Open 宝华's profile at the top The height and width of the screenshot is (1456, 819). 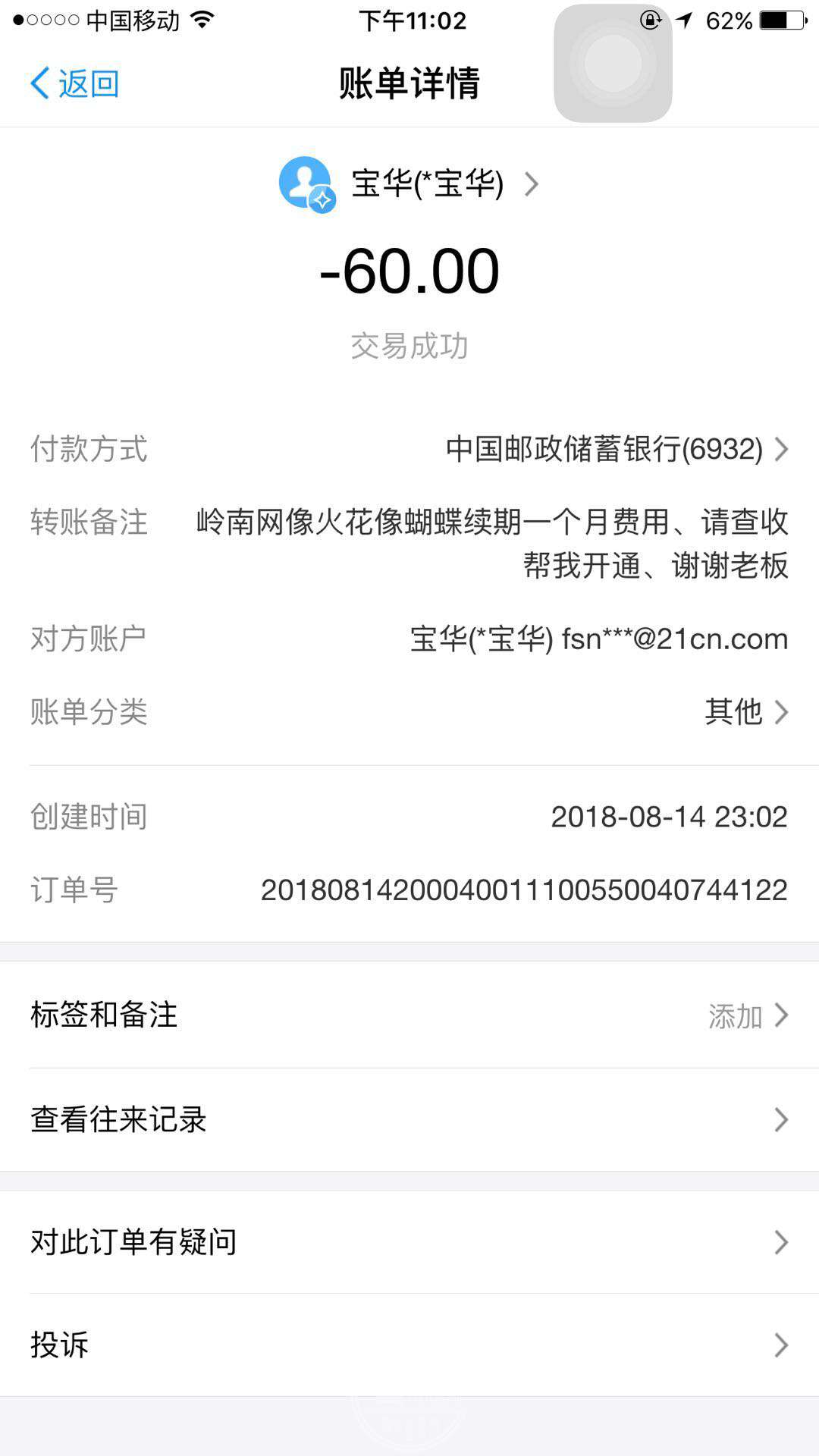(409, 184)
